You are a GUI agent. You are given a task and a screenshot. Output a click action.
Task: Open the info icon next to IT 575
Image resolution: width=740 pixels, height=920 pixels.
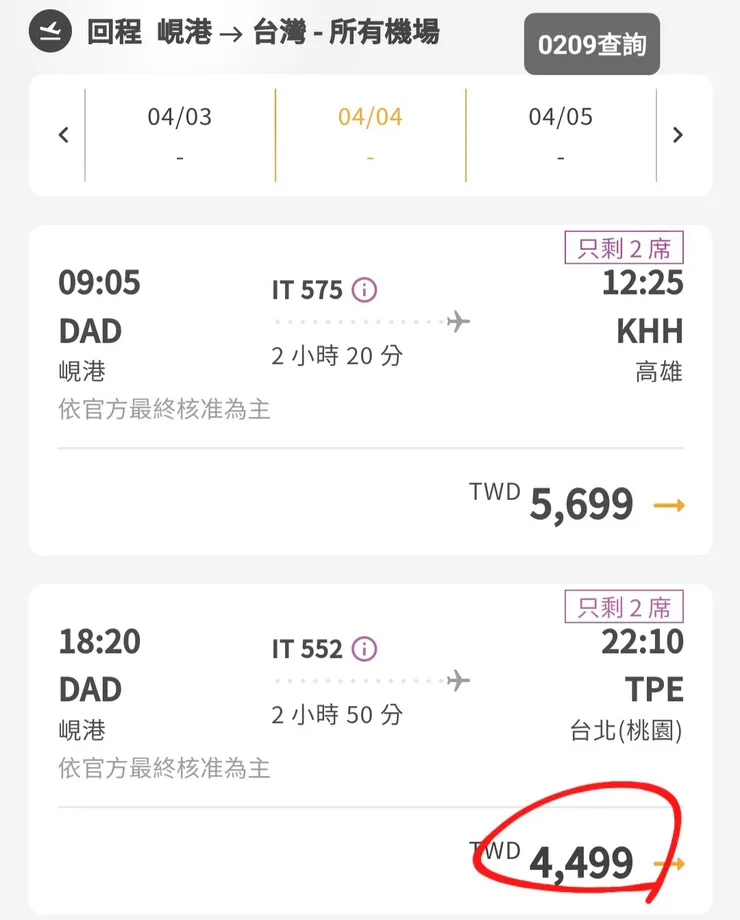[x=365, y=290]
